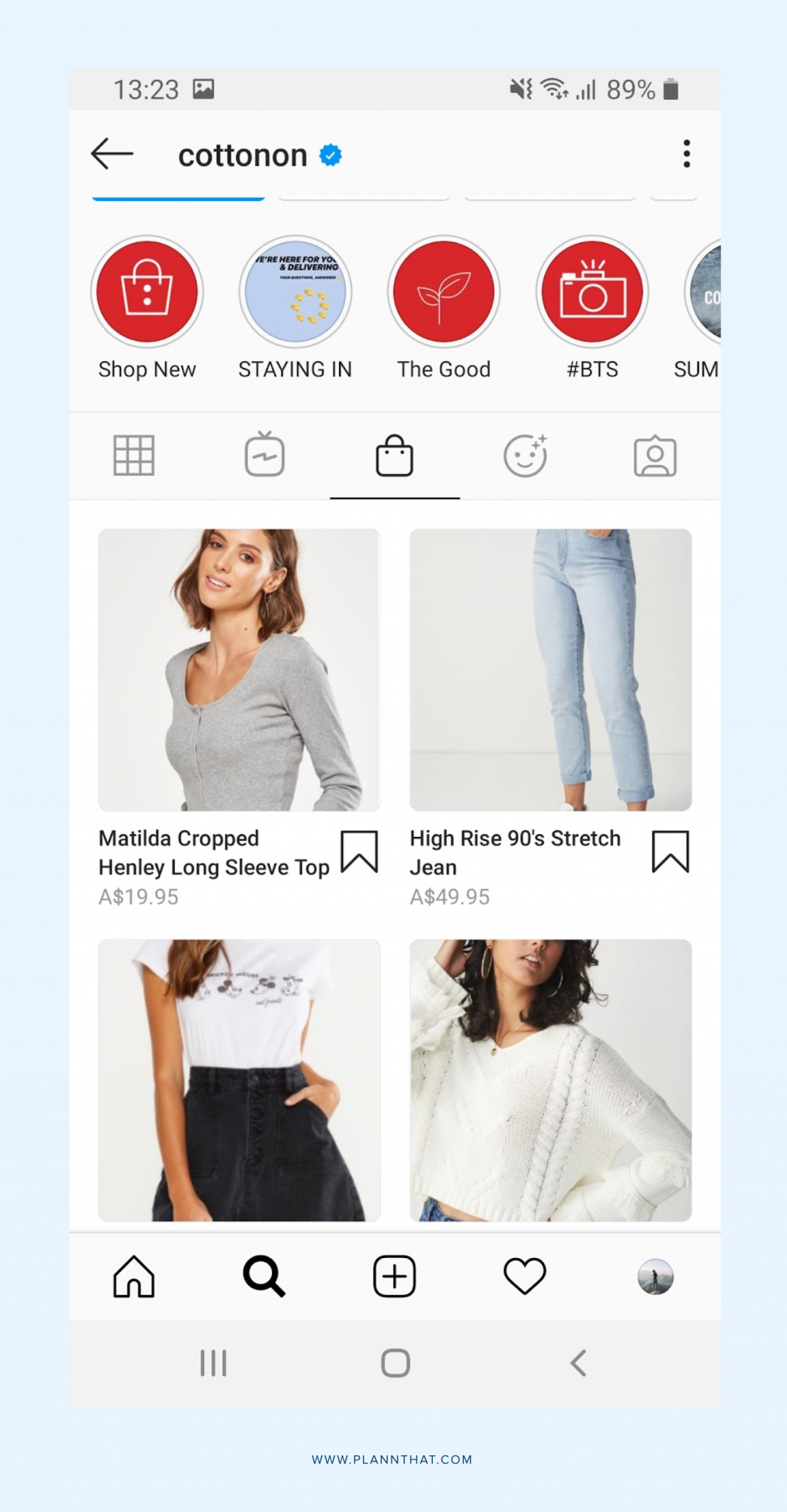Open the STAYING IN highlight

[295, 293]
